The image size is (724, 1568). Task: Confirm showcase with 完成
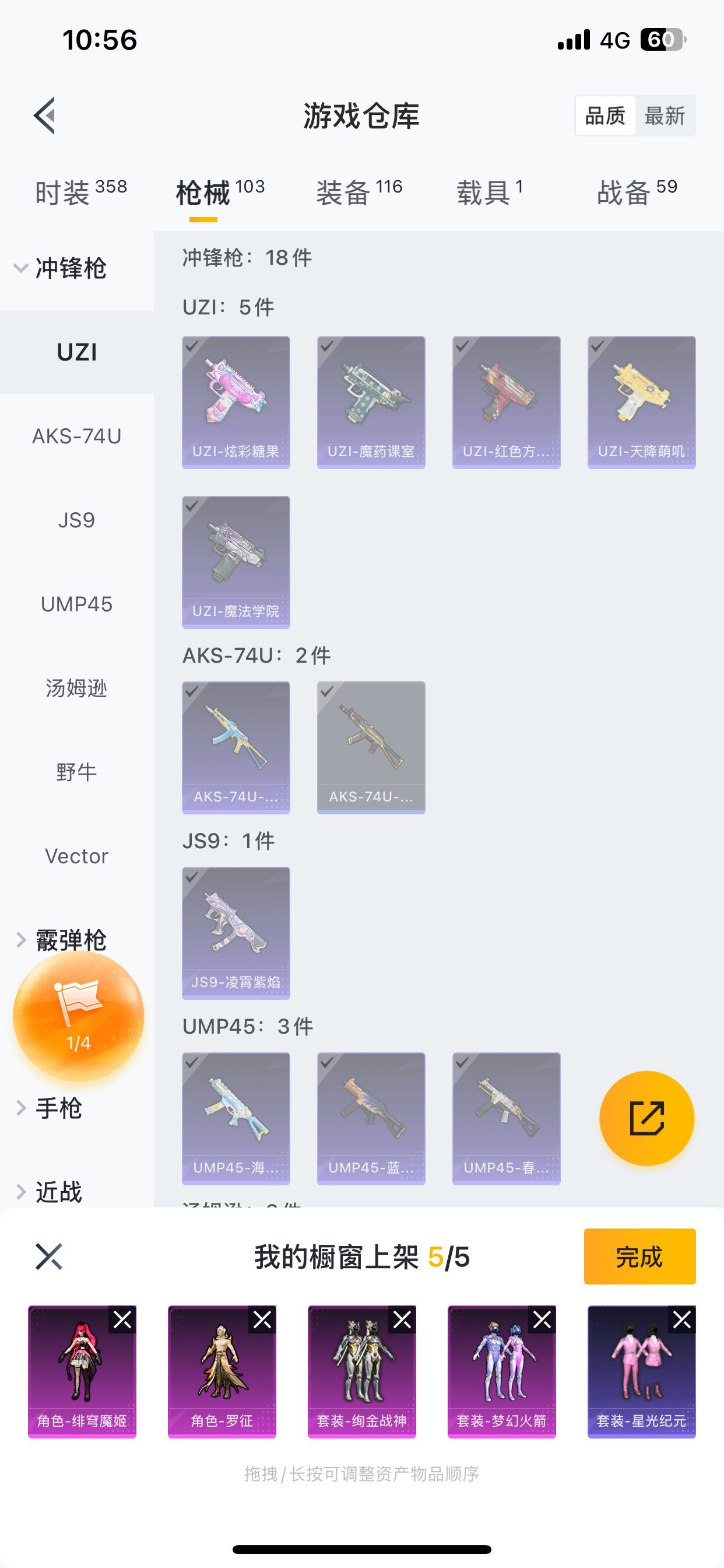[639, 1256]
